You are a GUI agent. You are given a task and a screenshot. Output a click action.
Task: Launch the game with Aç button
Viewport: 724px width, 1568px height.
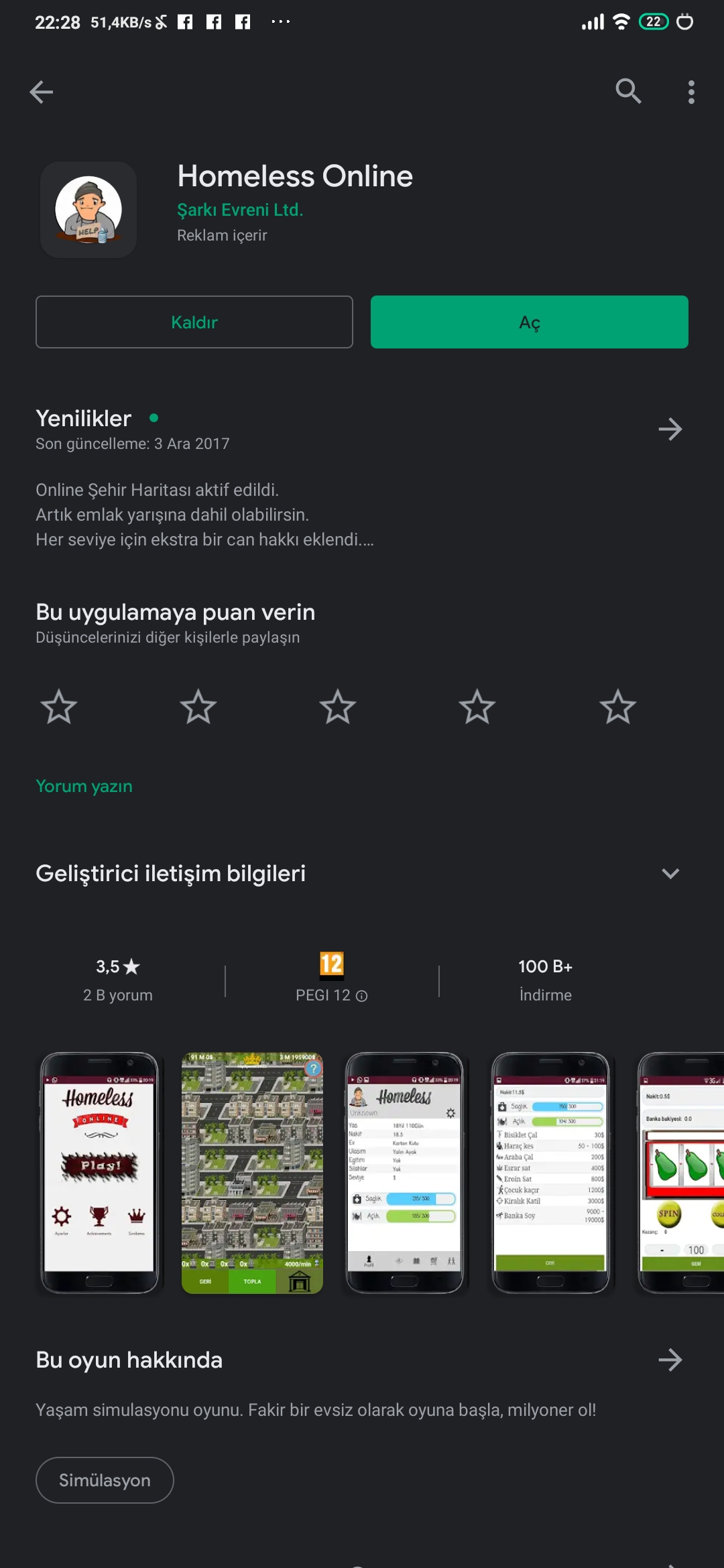(x=530, y=322)
